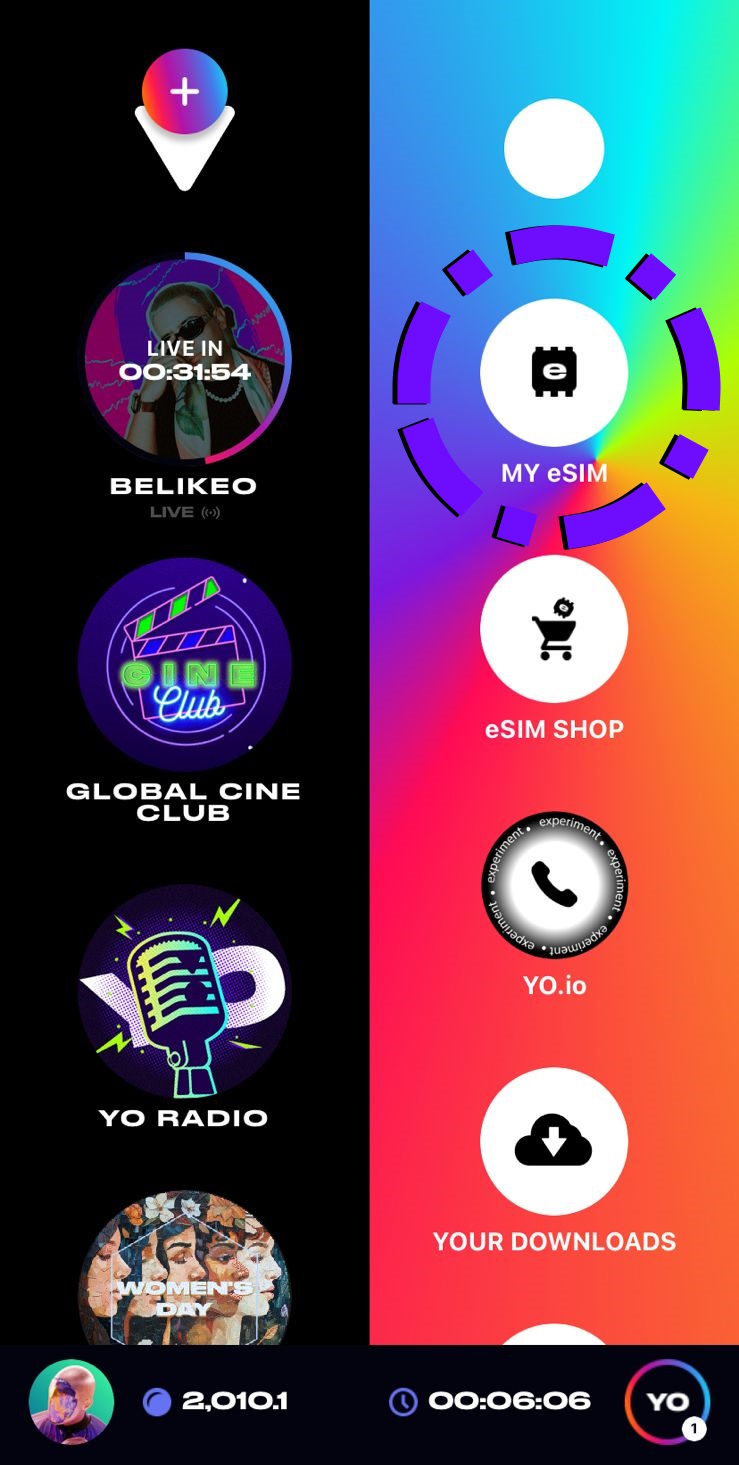
Task: Open your profile avatar picture
Action: tap(70, 1401)
